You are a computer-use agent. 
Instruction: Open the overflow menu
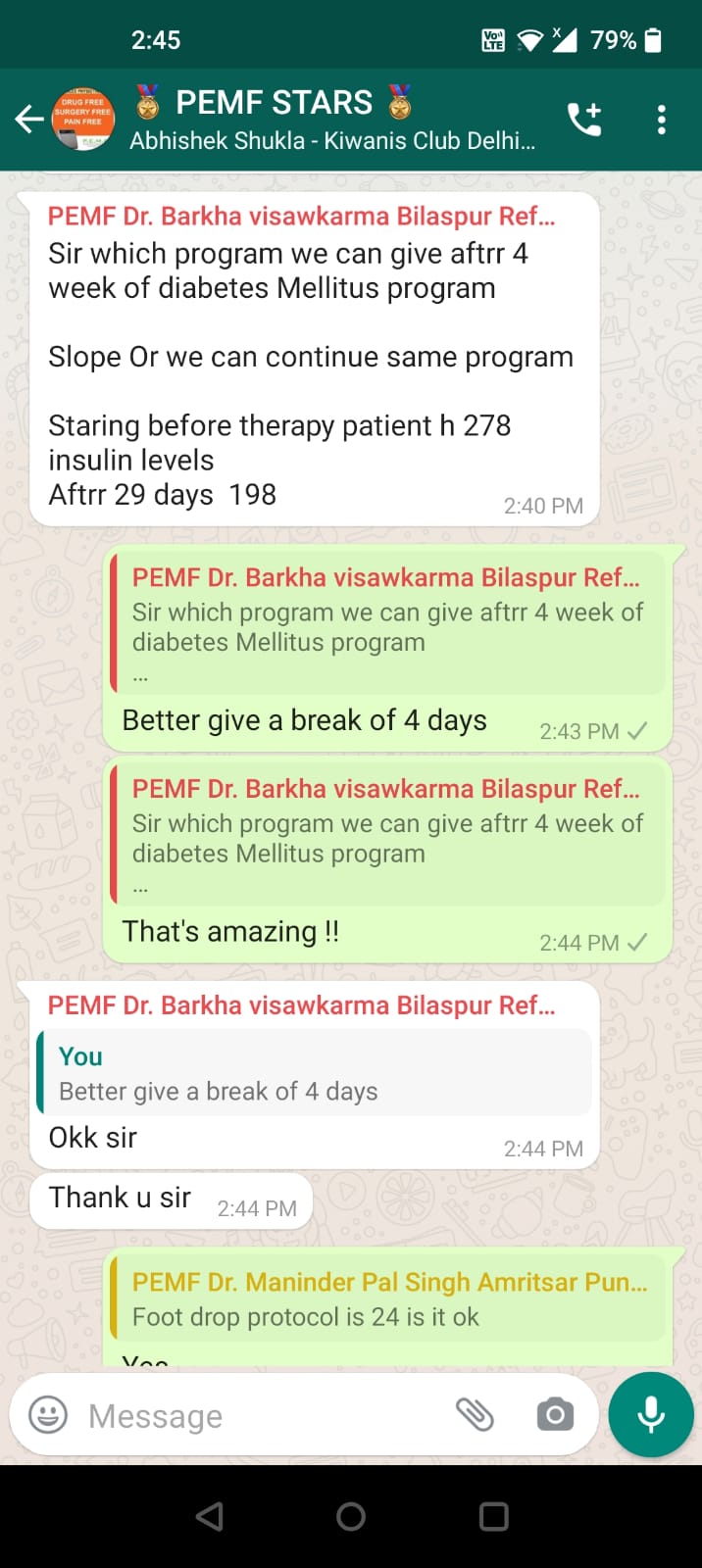coord(662,120)
